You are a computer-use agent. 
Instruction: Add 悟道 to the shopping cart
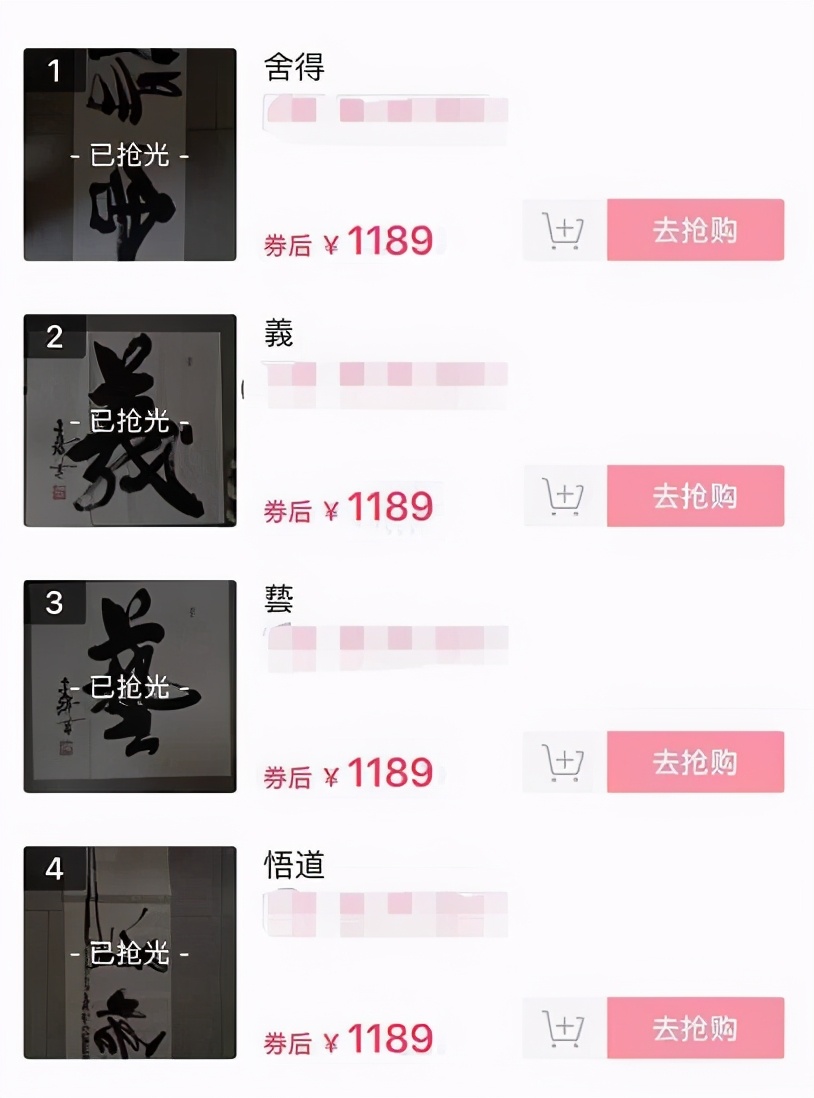pos(563,1028)
